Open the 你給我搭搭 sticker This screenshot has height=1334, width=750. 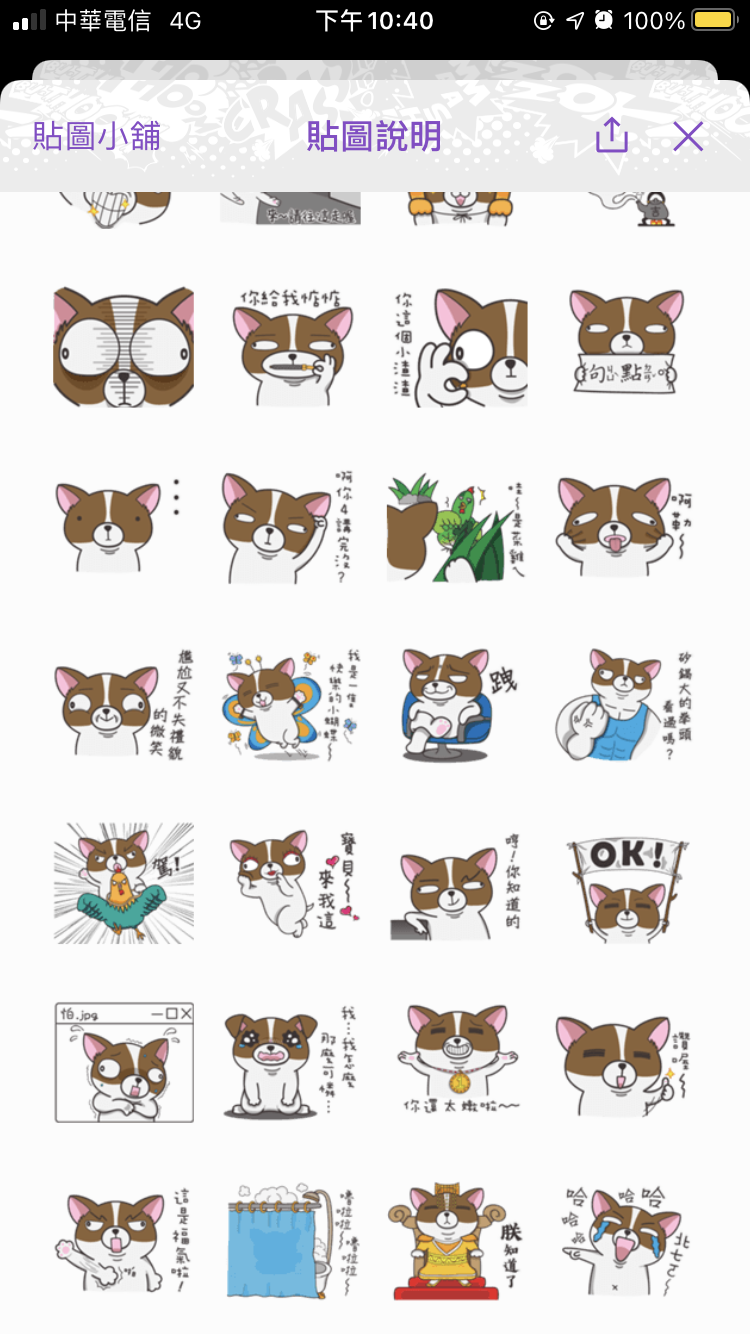tap(290, 347)
